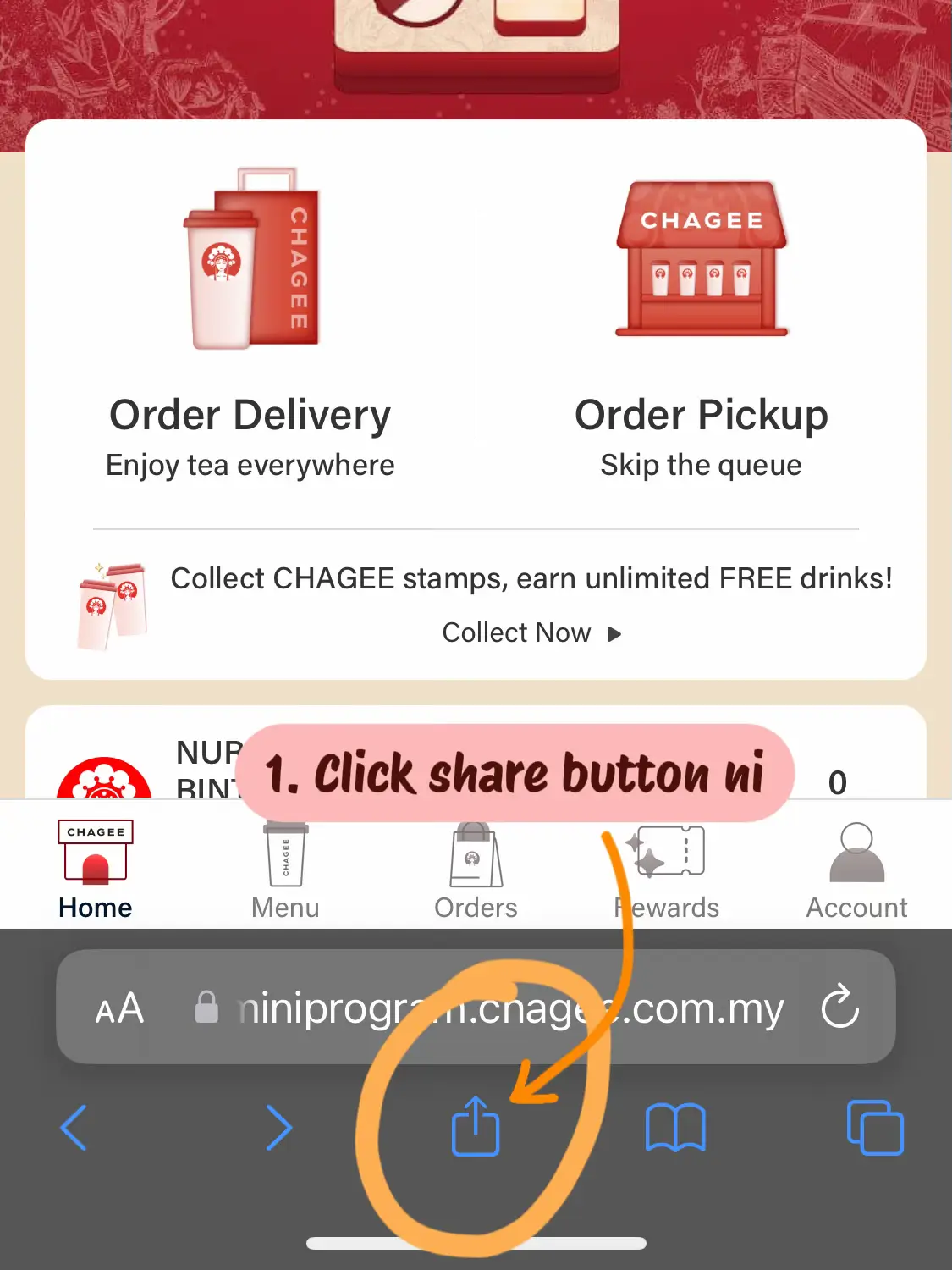Go forward in browser history

pyautogui.click(x=278, y=1128)
